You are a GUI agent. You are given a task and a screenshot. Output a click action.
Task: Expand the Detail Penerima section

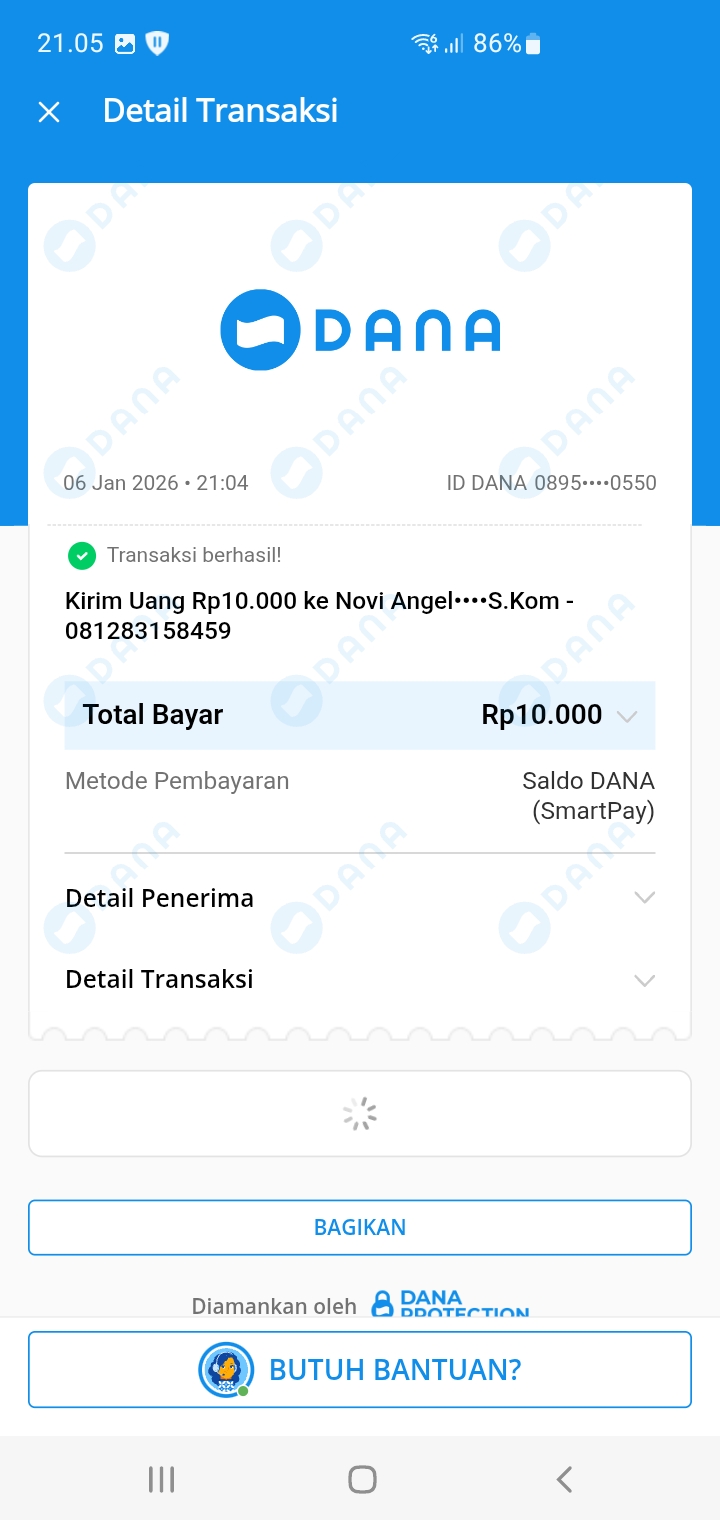[644, 898]
